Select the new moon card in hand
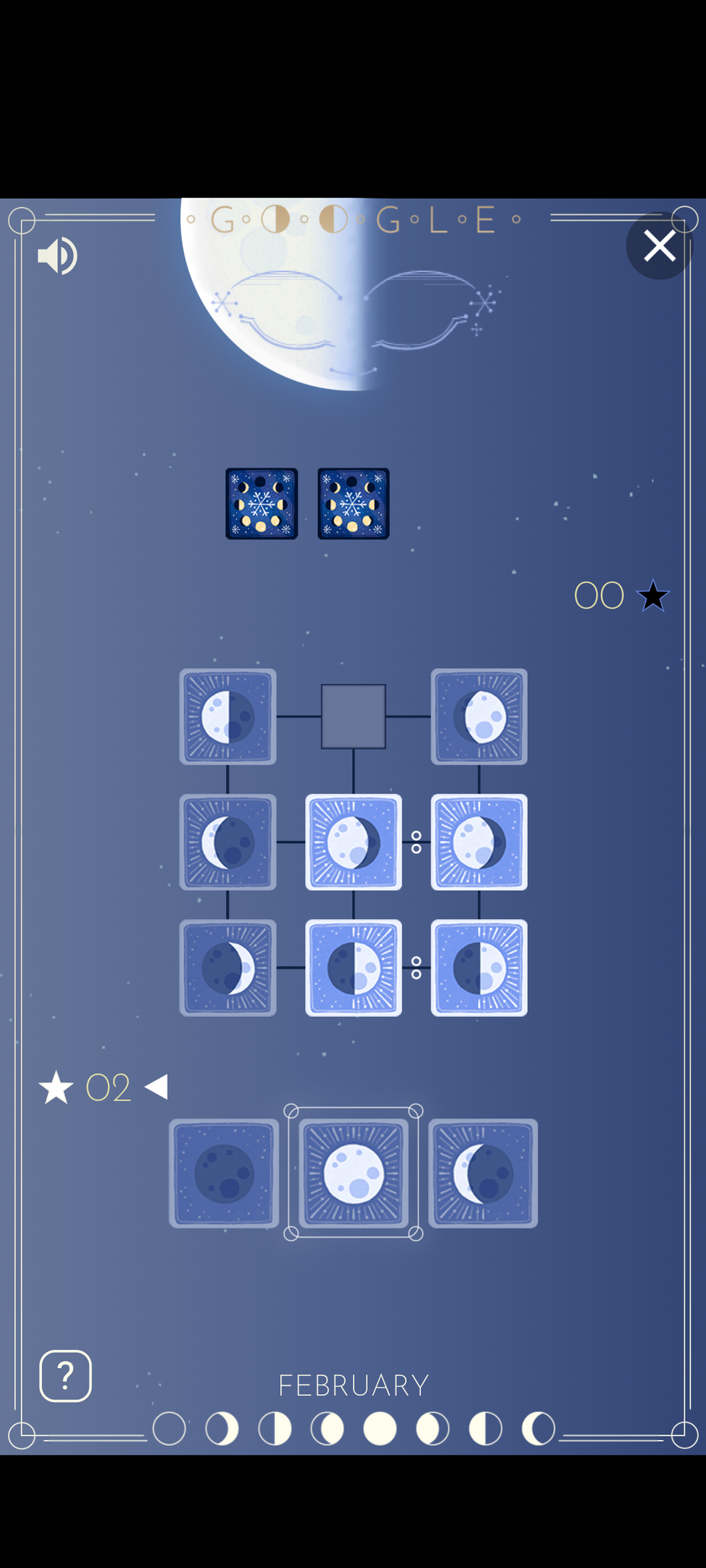 coord(224,1173)
